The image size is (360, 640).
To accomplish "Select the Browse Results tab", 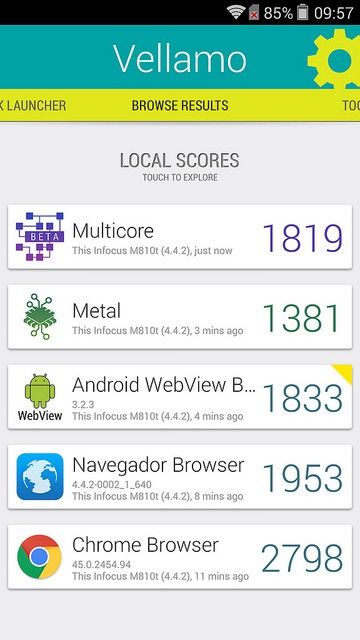I will [x=180, y=105].
